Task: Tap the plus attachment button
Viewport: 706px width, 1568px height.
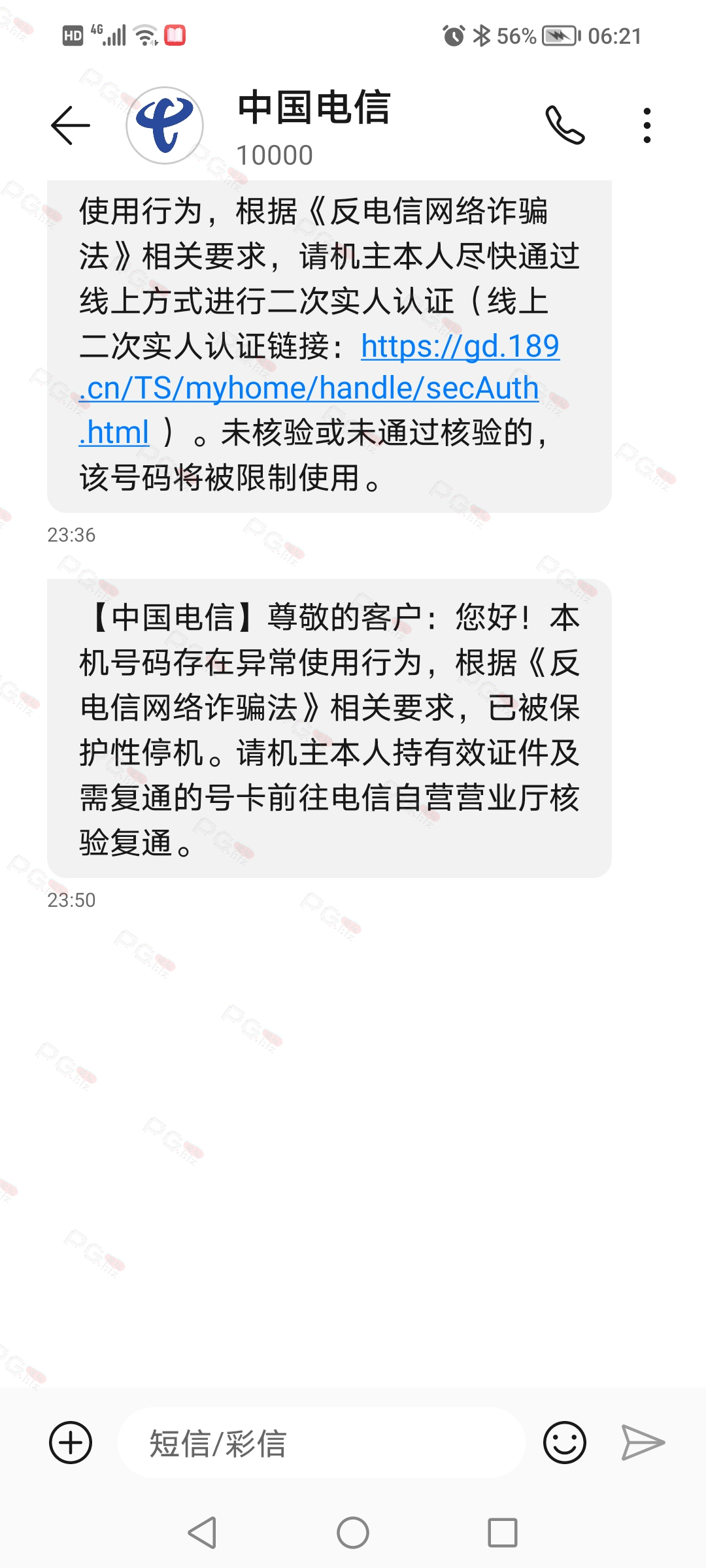Action: coord(71,1443)
